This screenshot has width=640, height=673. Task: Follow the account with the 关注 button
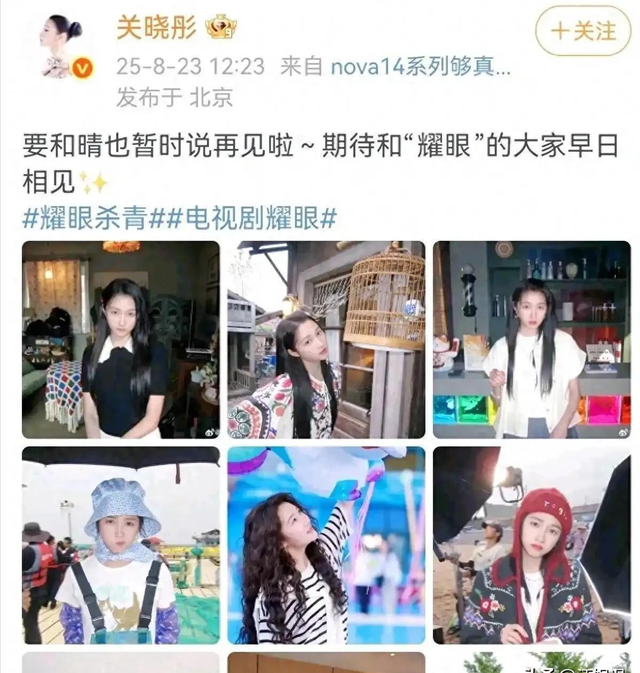point(583,32)
